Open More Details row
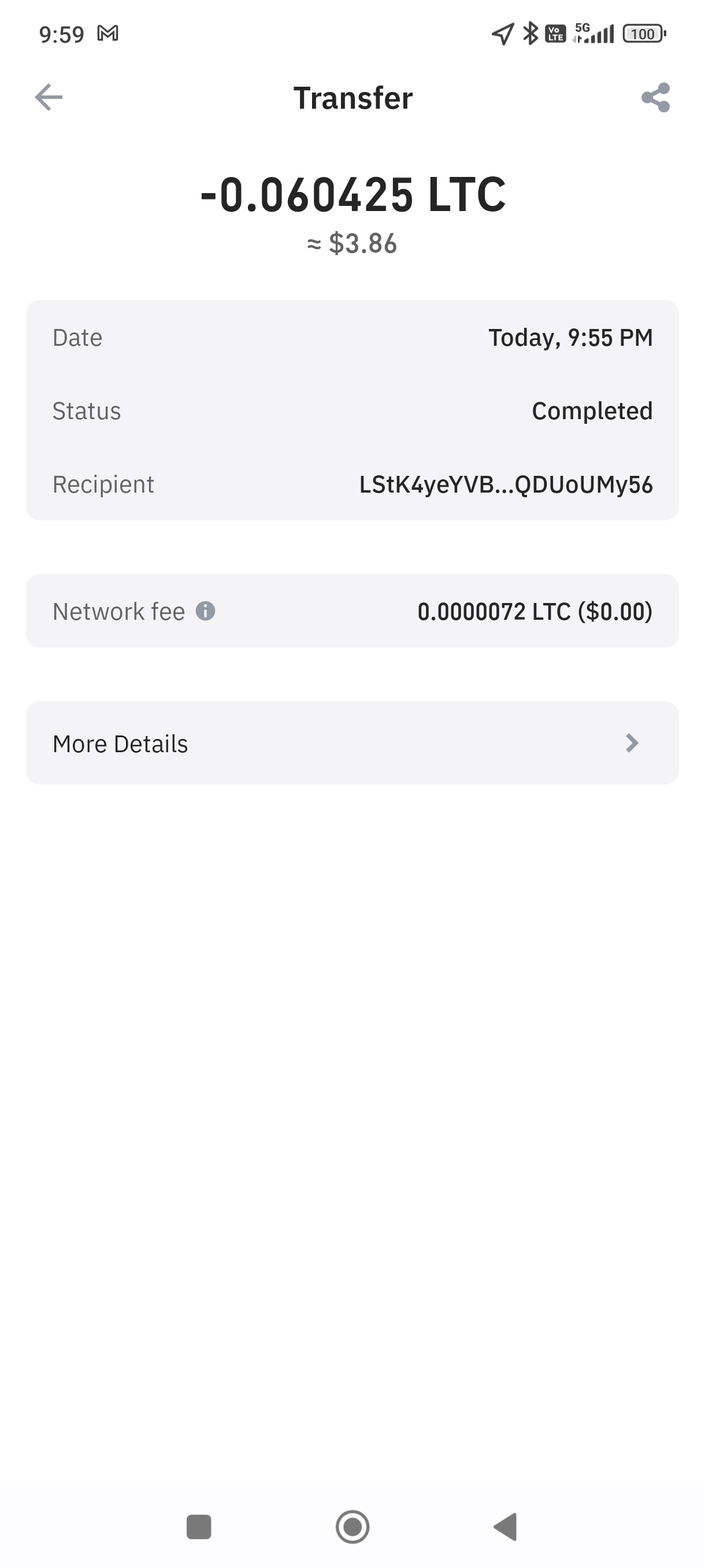705x1568 pixels. coord(352,742)
